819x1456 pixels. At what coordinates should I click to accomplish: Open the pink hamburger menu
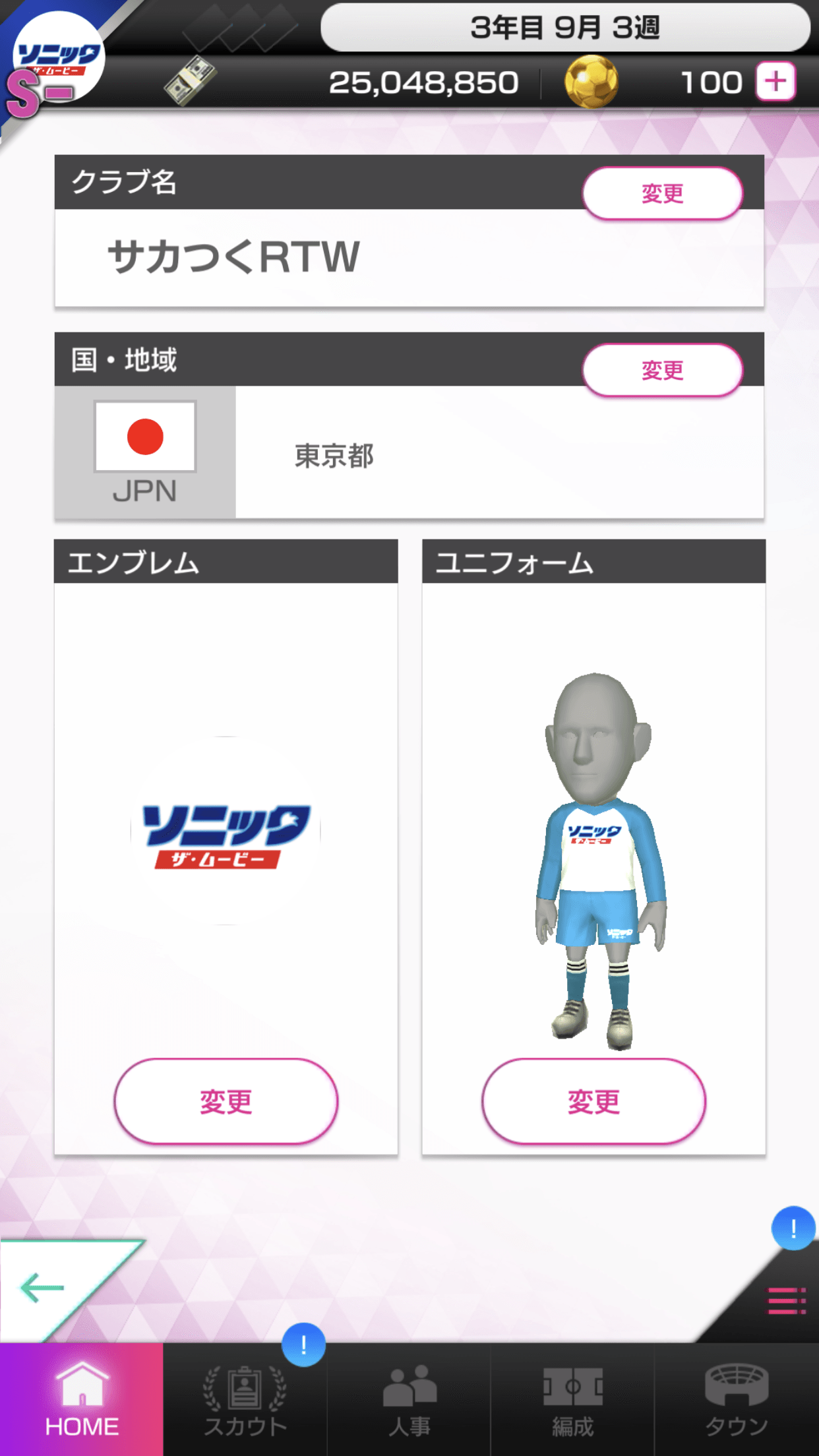pos(786,1300)
